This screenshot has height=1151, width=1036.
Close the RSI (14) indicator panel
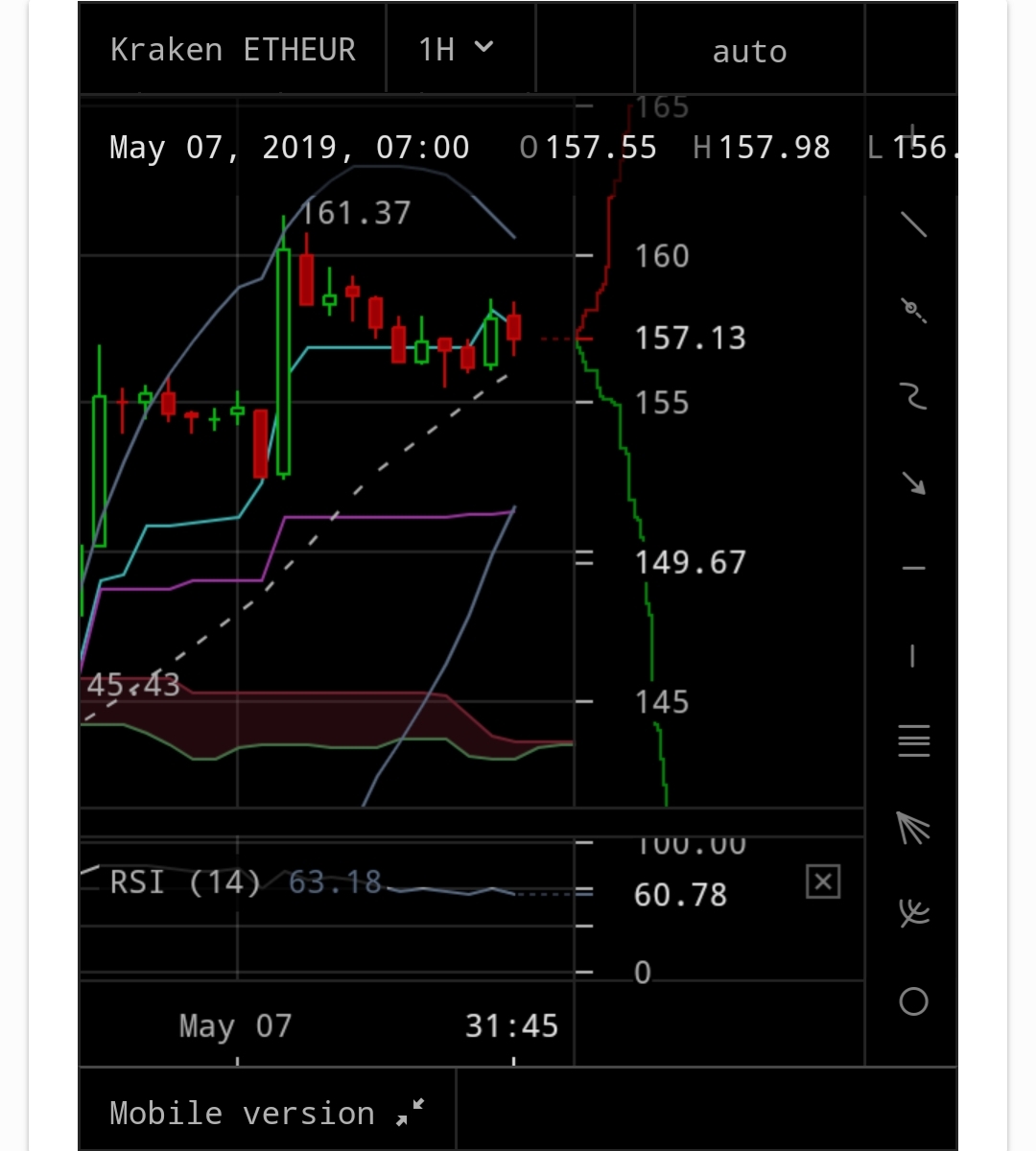tap(823, 881)
